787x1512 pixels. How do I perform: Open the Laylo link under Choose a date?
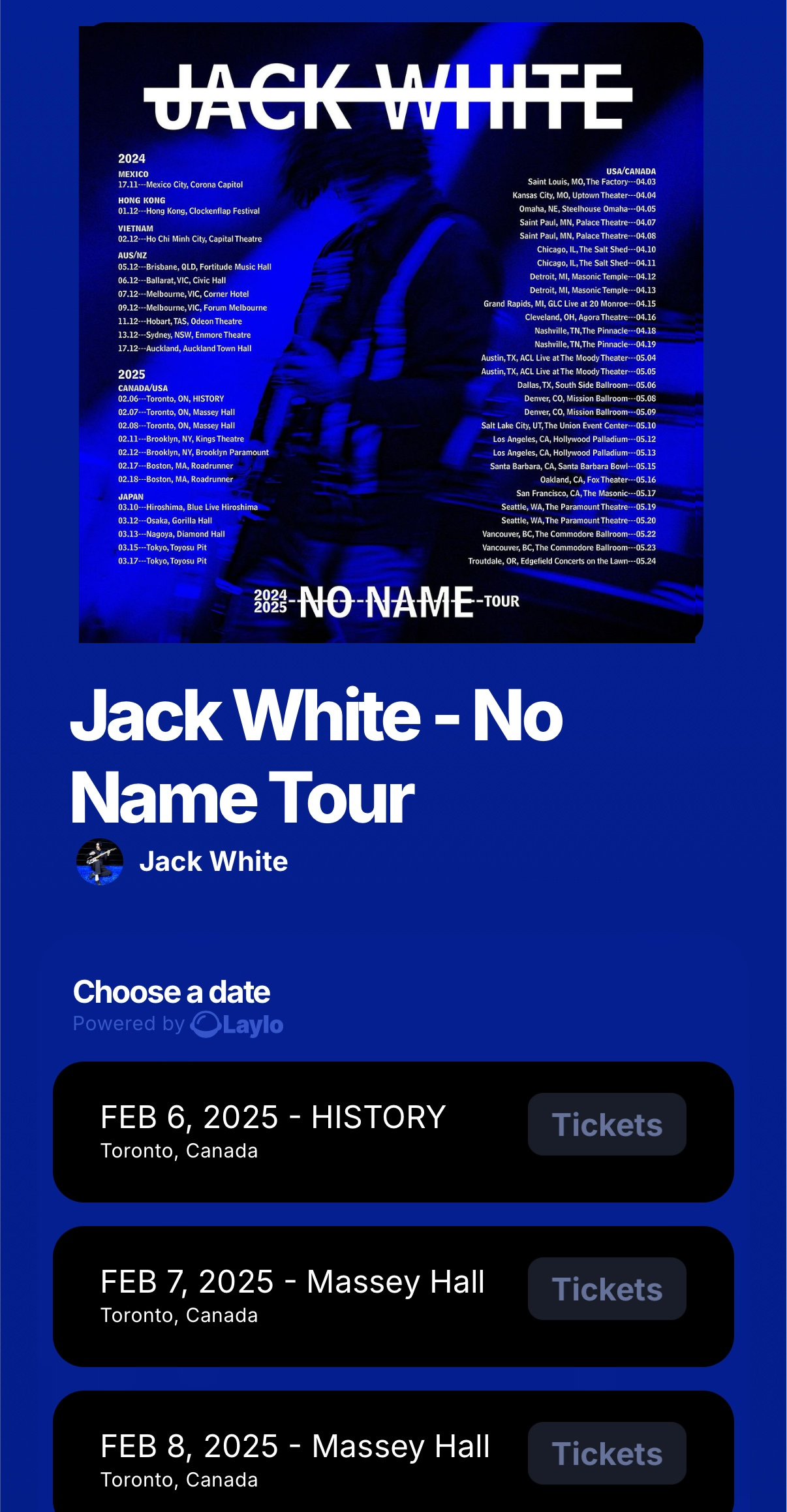pos(238,1024)
